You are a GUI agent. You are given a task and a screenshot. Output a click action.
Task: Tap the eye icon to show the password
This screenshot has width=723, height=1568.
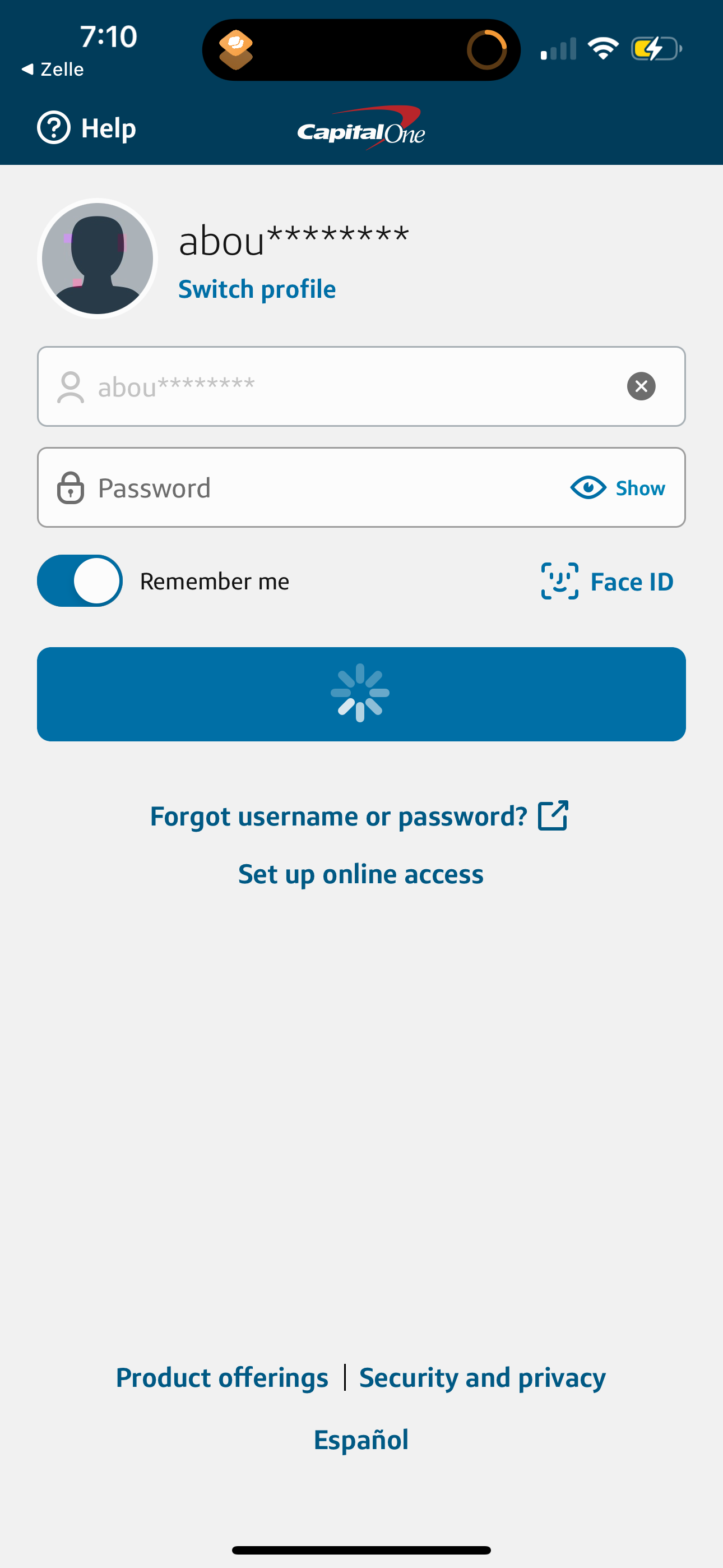click(588, 487)
